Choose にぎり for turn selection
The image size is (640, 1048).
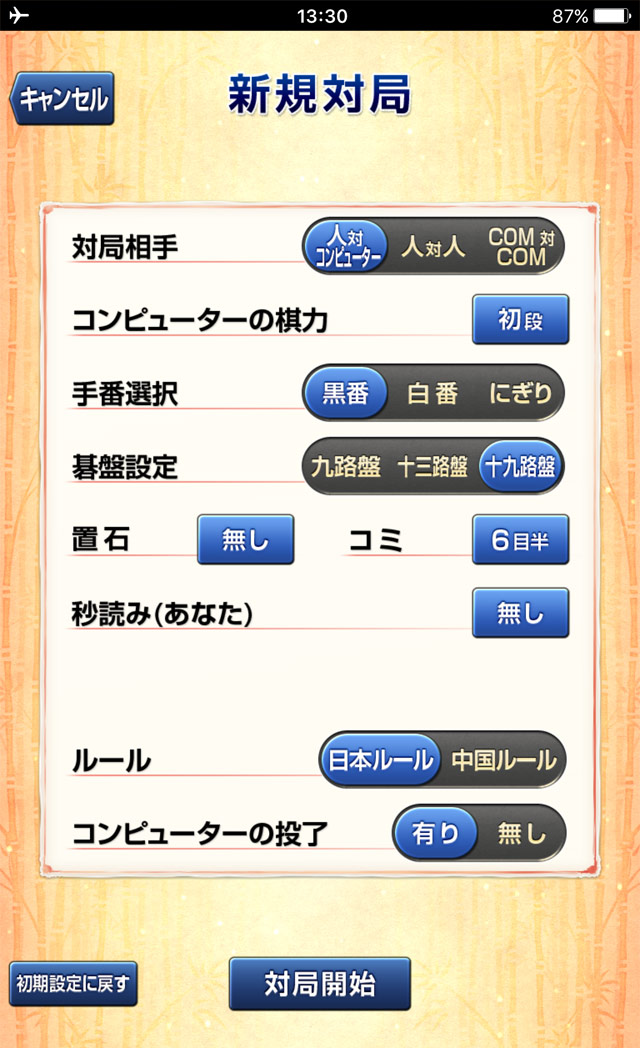(519, 393)
